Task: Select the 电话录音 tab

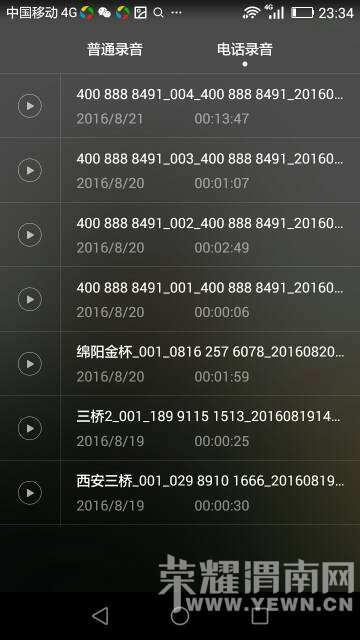Action: [x=244, y=49]
